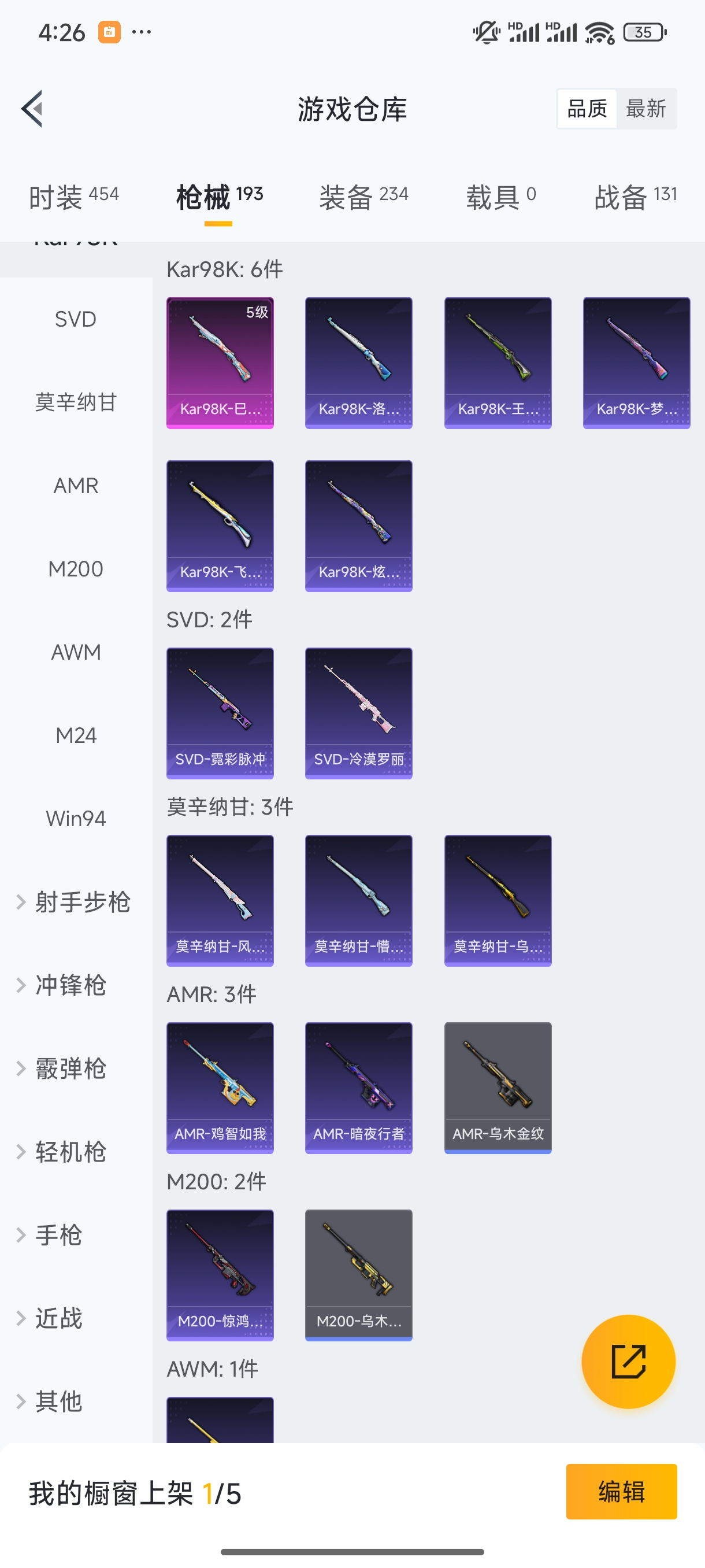Screen dimensions: 705x1568
Task: Select AWM in the sidebar
Action: tap(75, 651)
